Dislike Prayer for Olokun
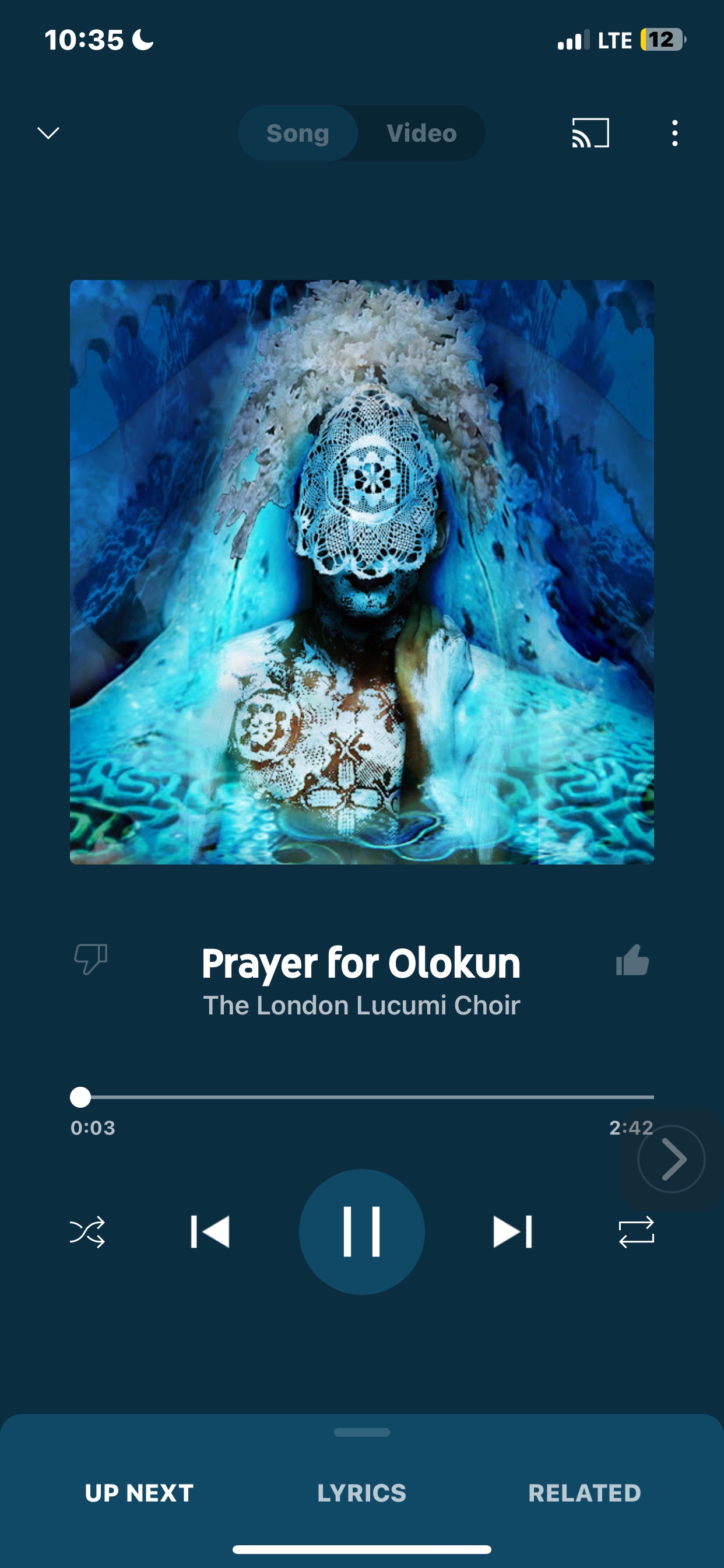 point(91,958)
